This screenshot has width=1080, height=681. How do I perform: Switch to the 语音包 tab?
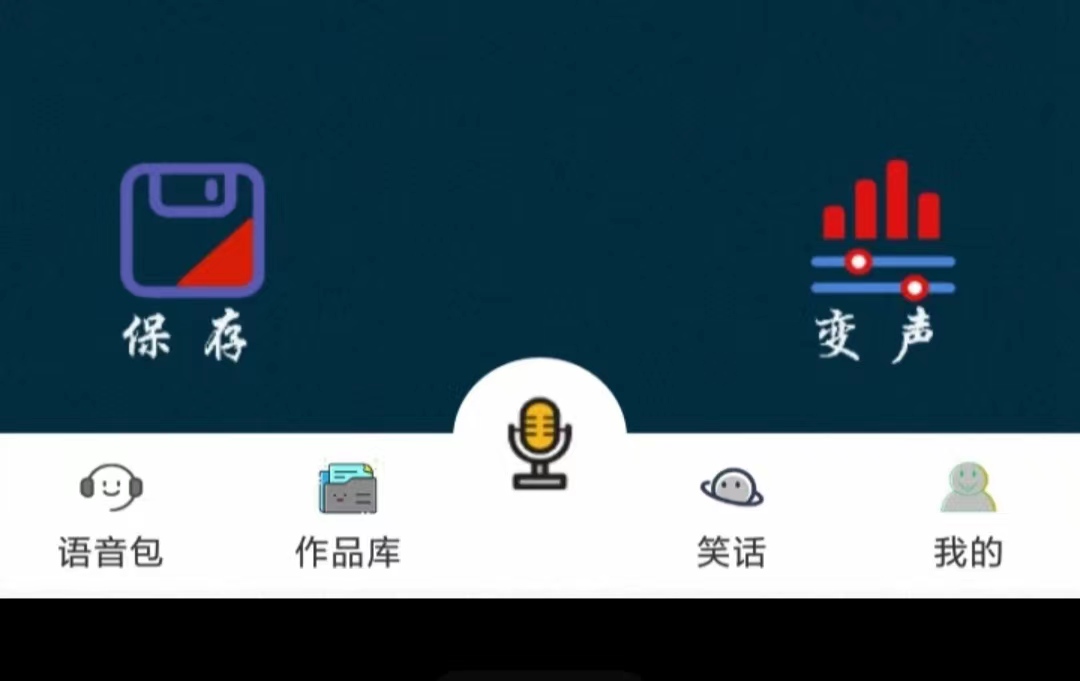[110, 515]
